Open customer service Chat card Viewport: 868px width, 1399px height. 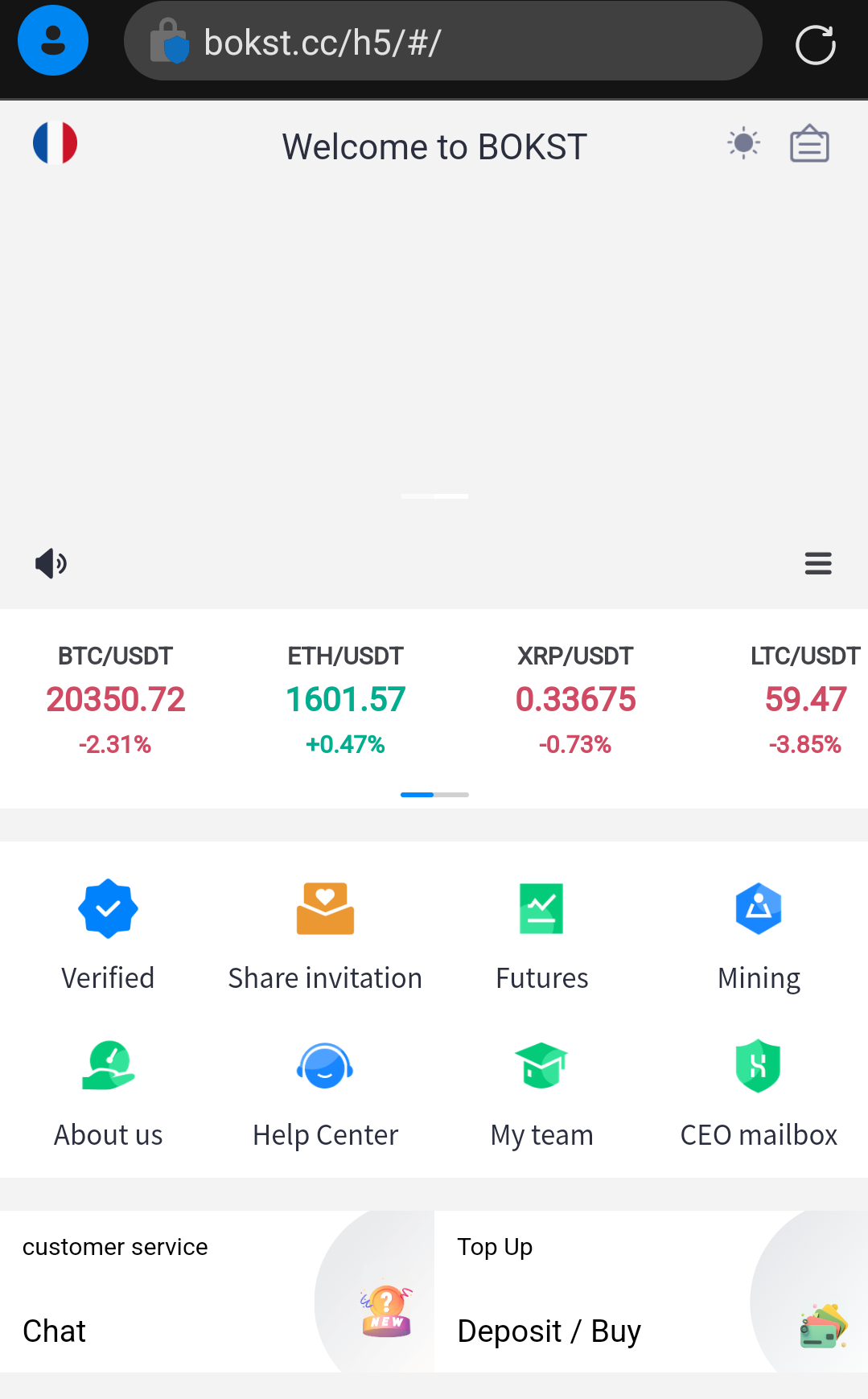click(x=217, y=1291)
